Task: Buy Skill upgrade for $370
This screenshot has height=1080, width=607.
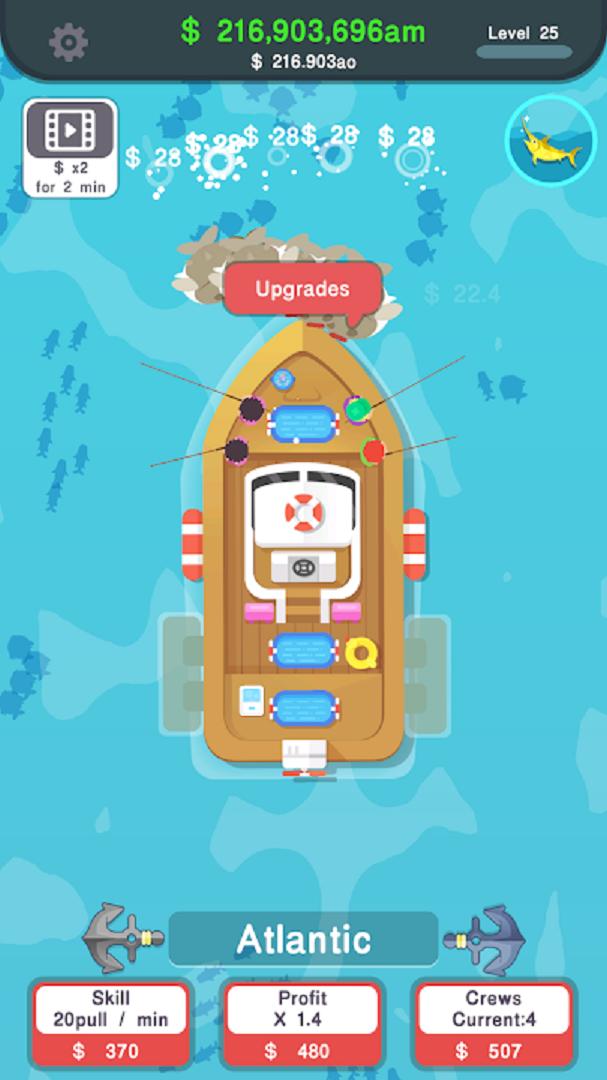Action: (110, 1022)
